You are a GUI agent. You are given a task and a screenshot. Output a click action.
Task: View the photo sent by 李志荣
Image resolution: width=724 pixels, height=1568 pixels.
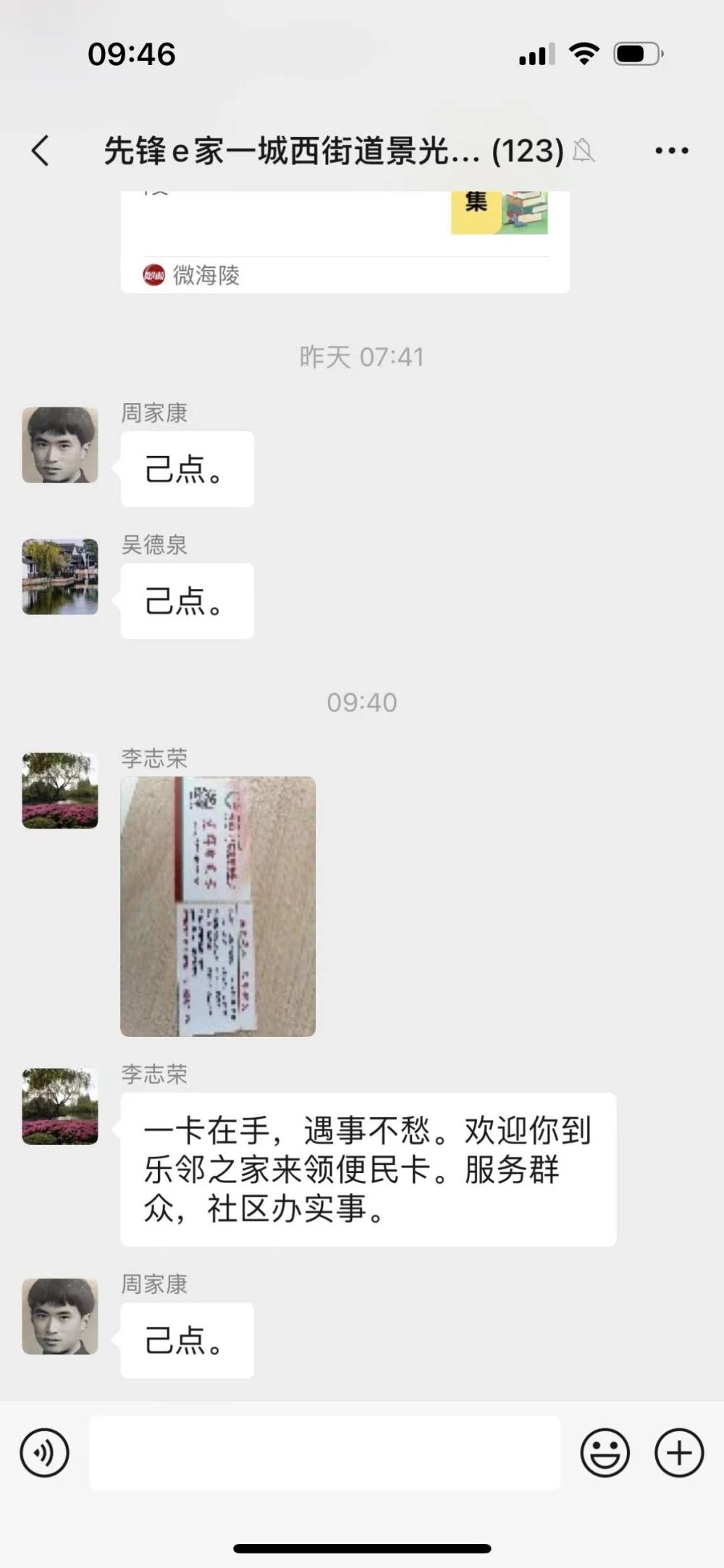point(218,906)
